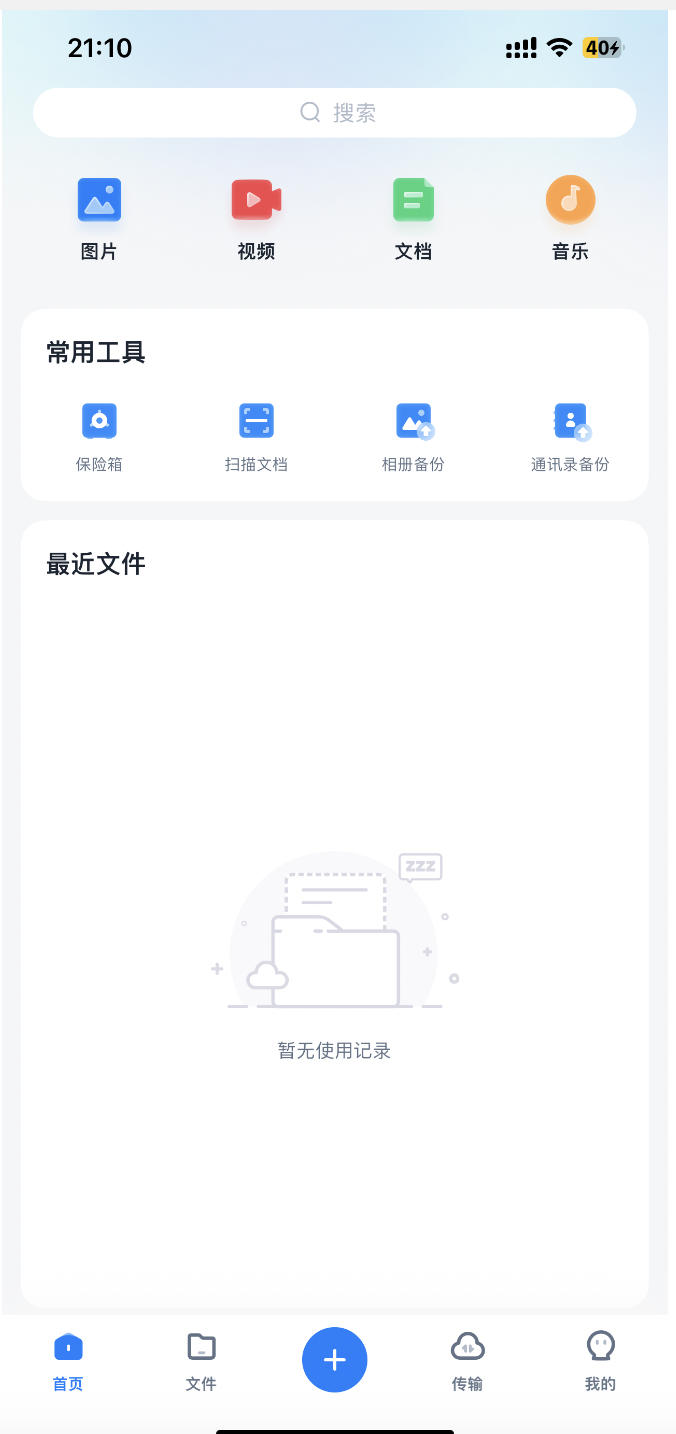Viewport: 676px width, 1434px height.
Task: Switch to the 首页 home tab
Action: (x=68, y=1360)
